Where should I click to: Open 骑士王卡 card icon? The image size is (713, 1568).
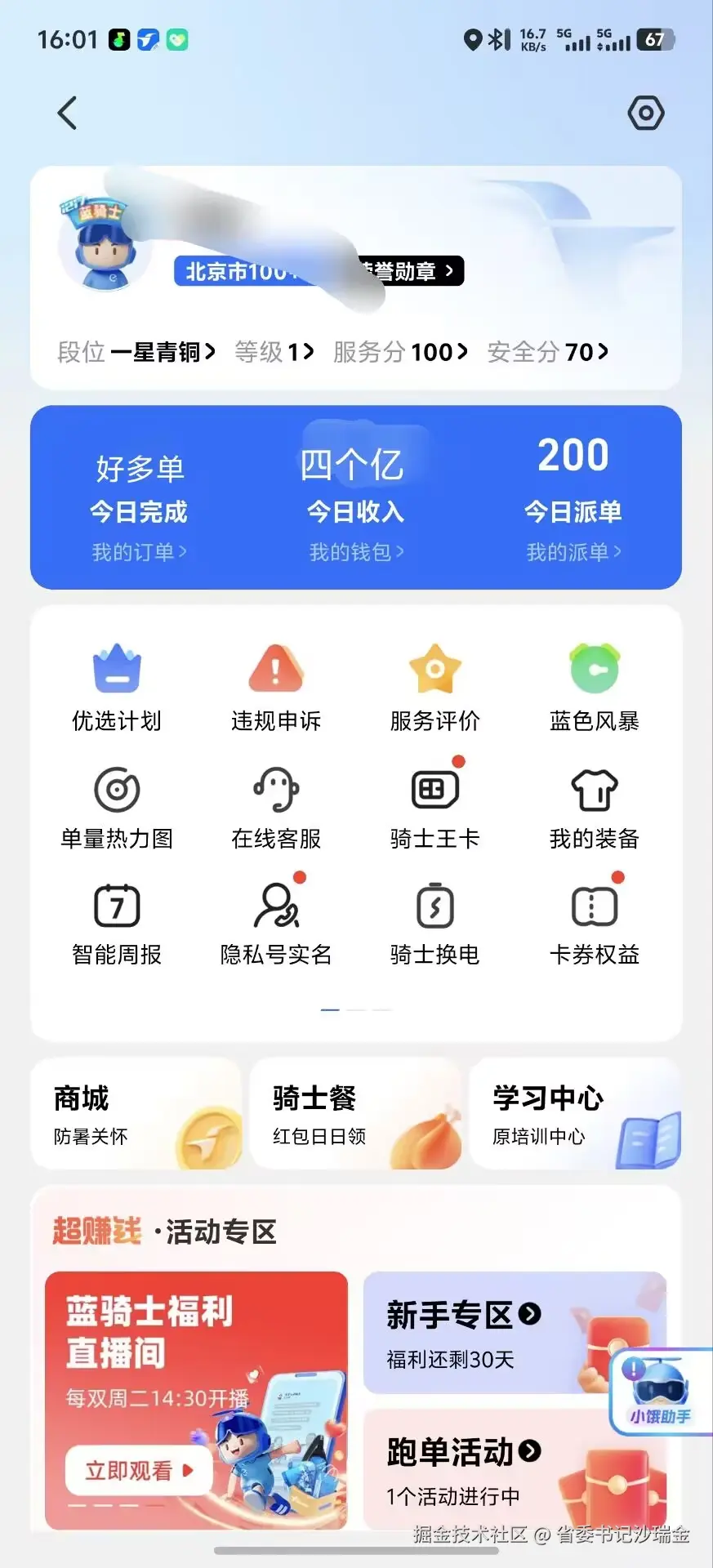pyautogui.click(x=434, y=804)
